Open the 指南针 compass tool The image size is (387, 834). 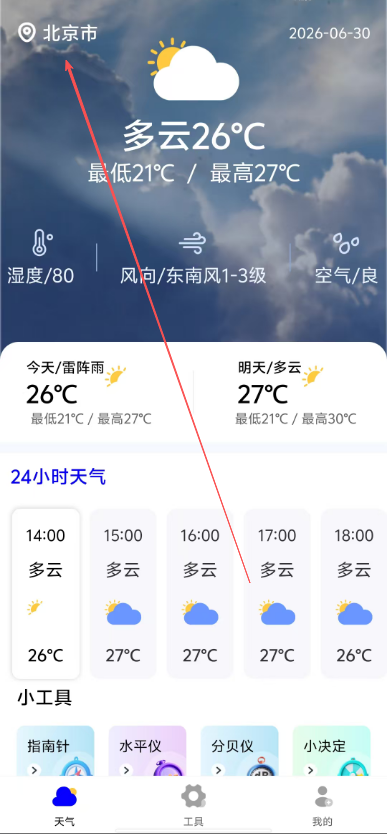tap(55, 751)
